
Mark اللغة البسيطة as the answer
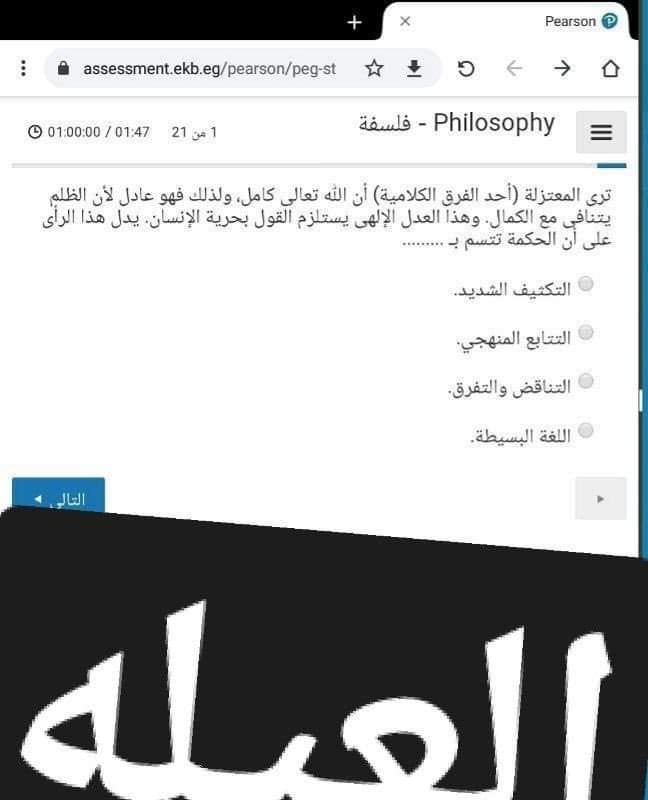(586, 431)
